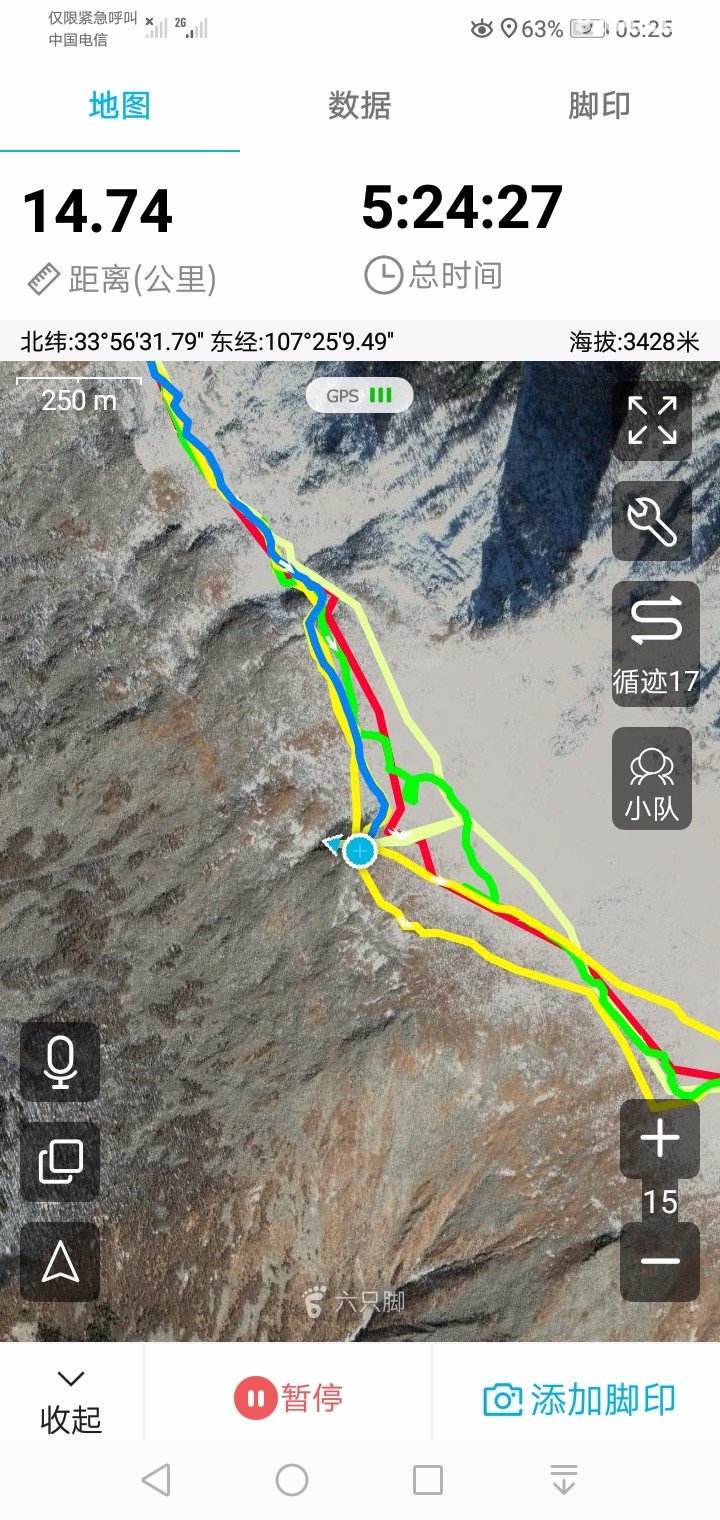The height and width of the screenshot is (1520, 720).
Task: Select the 地图 tab
Action: click(x=119, y=105)
